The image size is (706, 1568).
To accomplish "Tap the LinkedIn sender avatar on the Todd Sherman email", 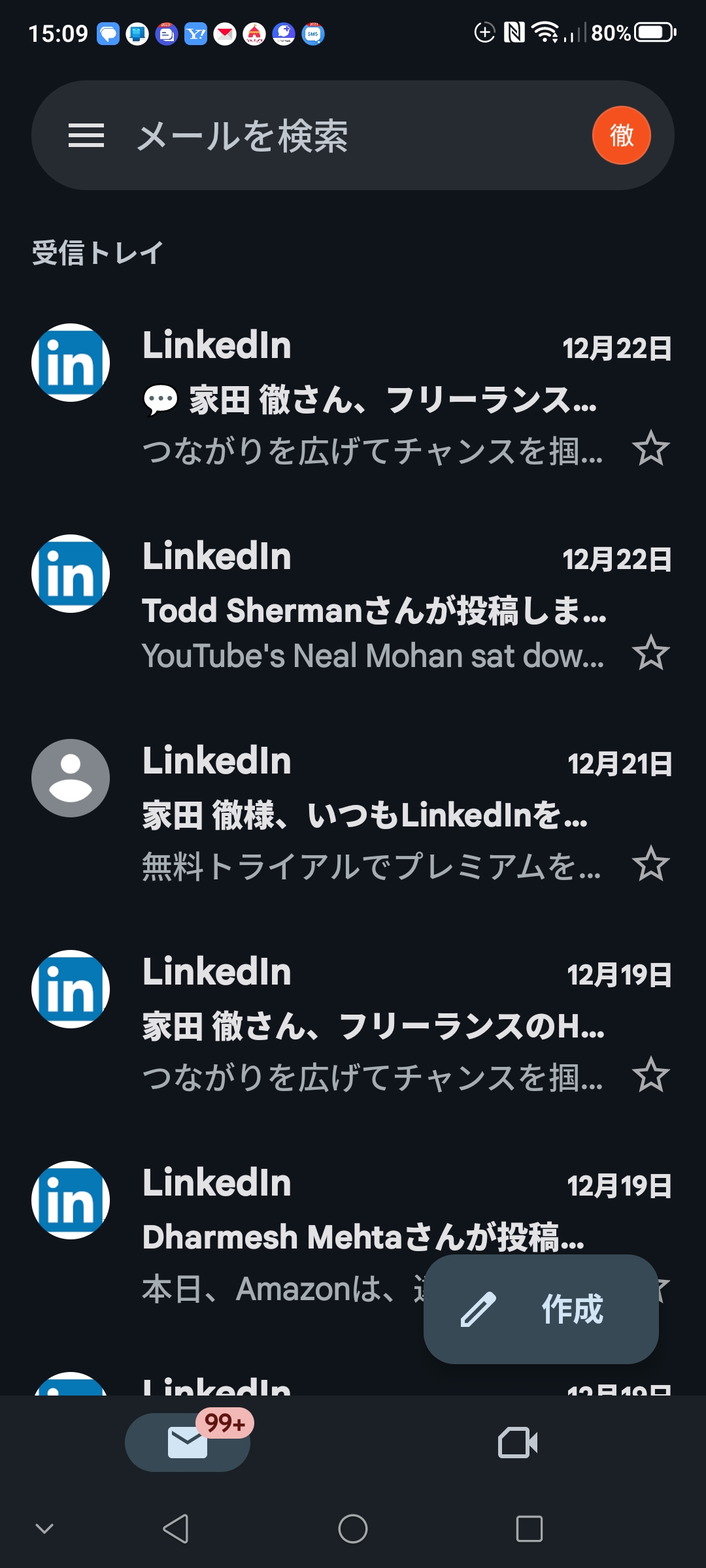I will [x=71, y=574].
